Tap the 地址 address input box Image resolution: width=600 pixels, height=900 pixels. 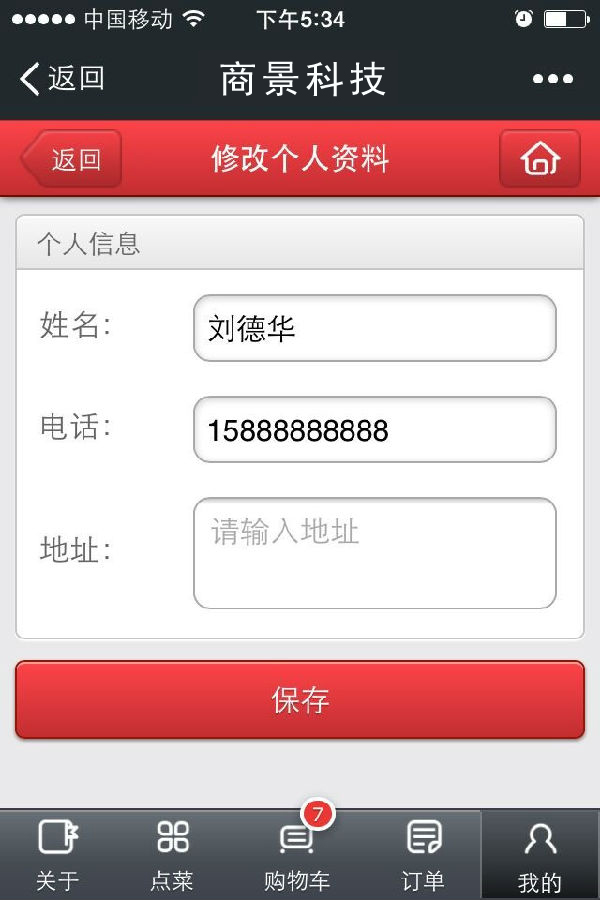click(x=374, y=553)
